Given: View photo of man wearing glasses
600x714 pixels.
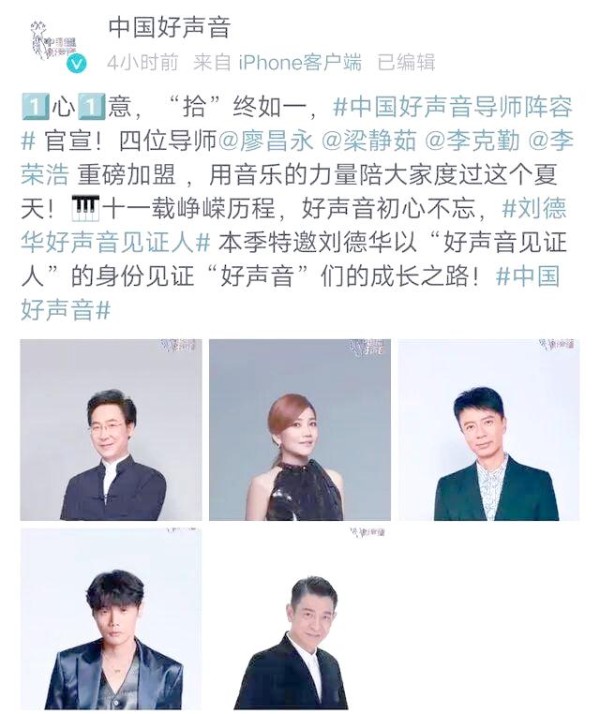Looking at the screenshot, I should 111,430.
